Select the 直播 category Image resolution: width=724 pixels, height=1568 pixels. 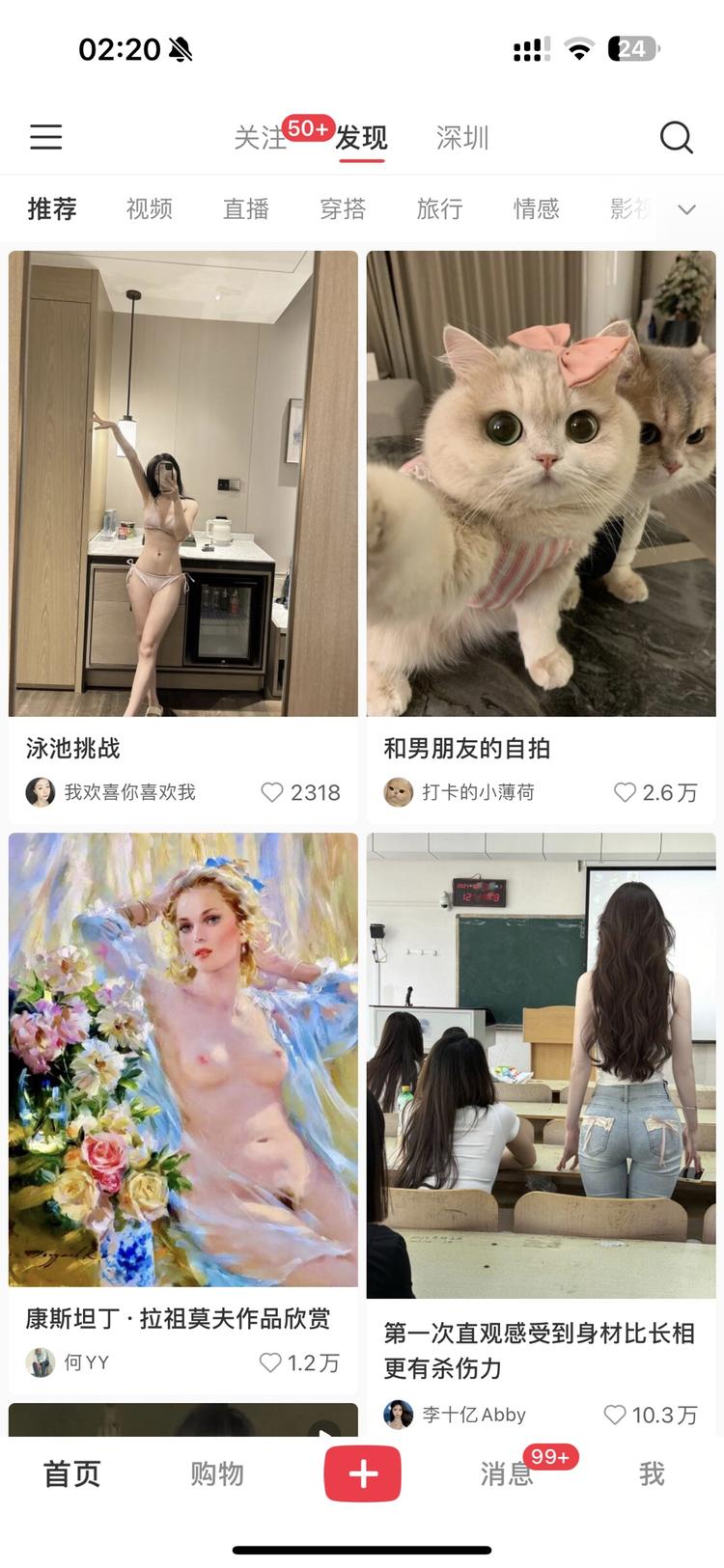coord(245,208)
